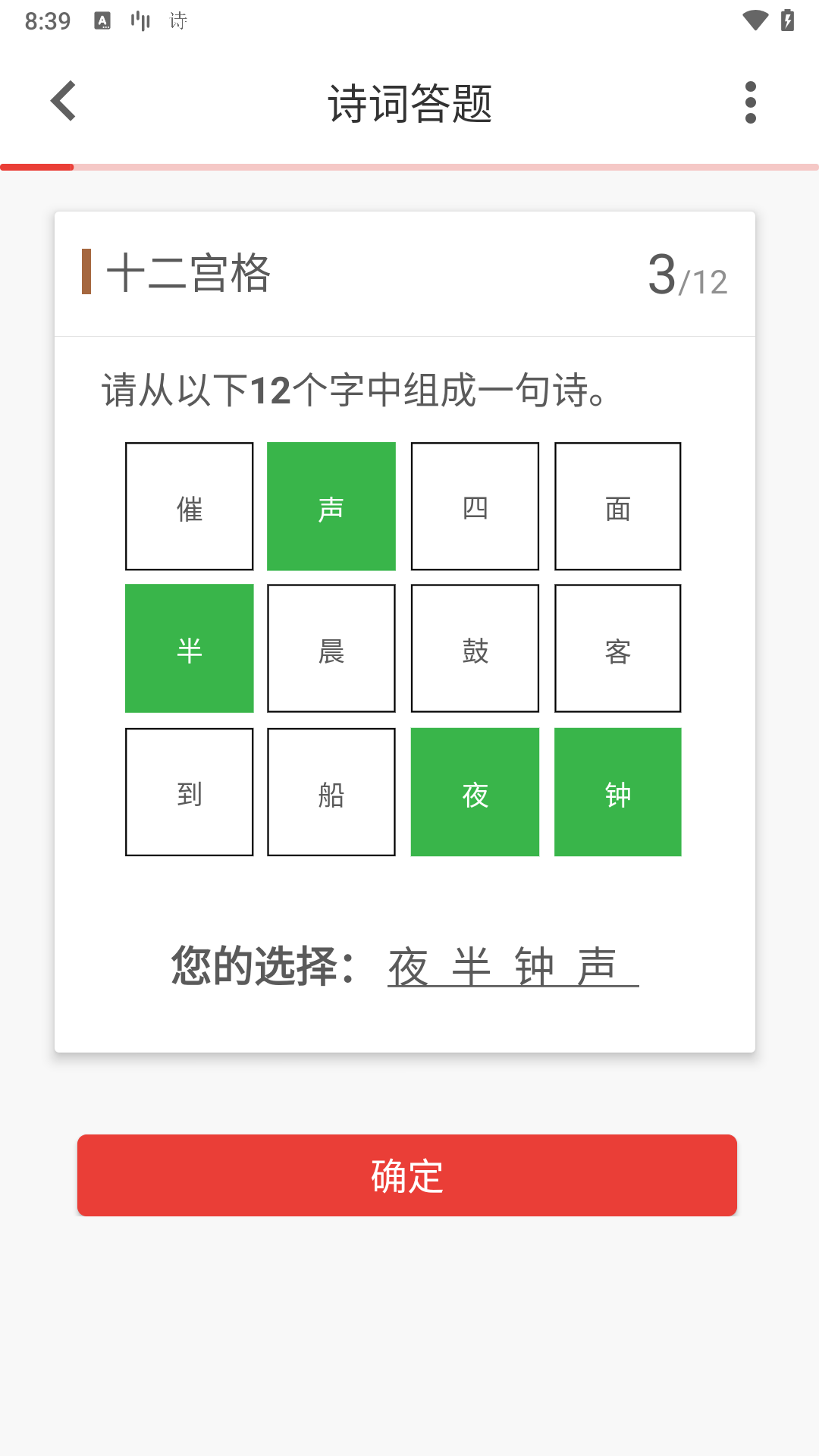
Task: Click the vibration icon in the status bar
Action: click(x=140, y=20)
